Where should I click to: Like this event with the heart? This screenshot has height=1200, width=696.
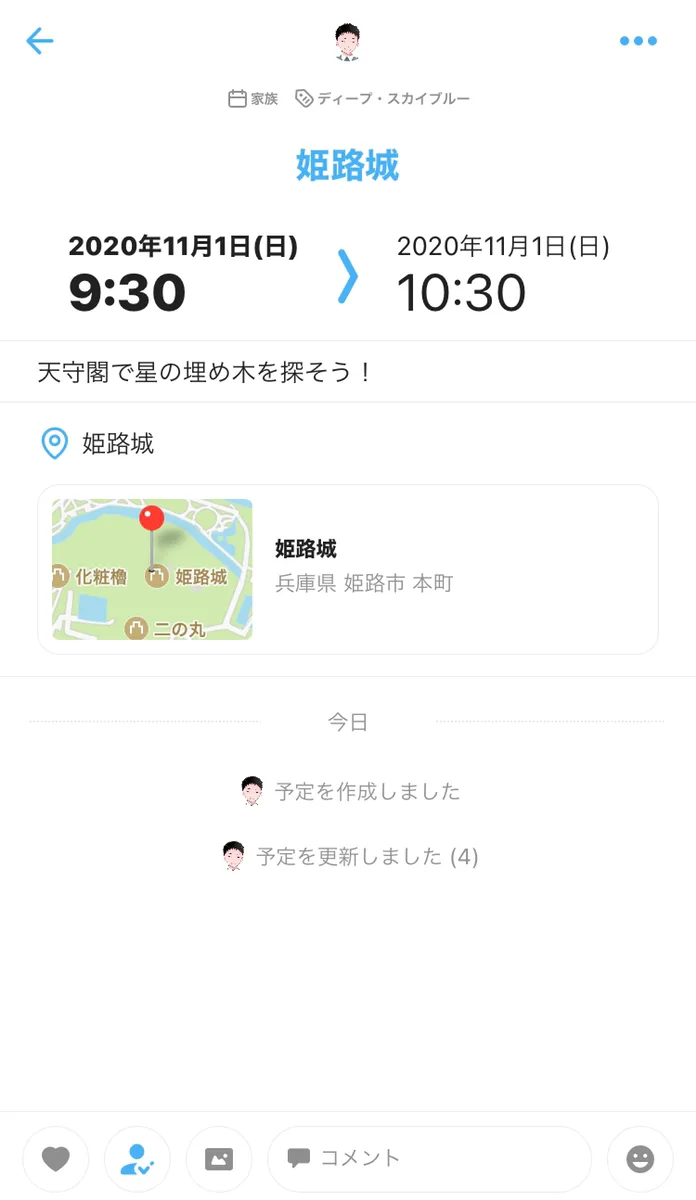(x=56, y=1159)
